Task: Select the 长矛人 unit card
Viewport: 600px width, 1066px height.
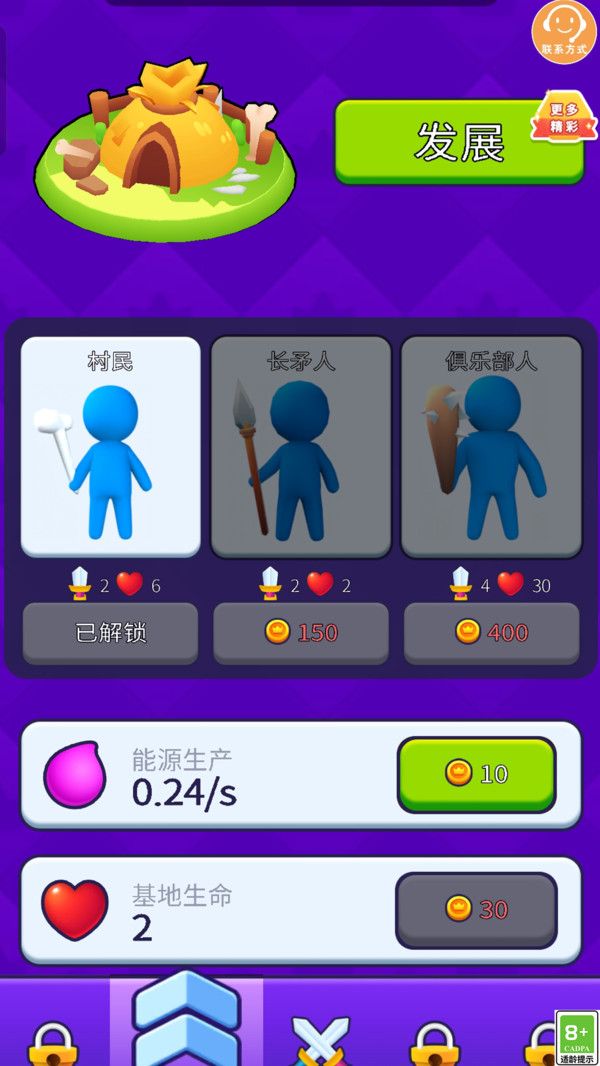Action: click(301, 447)
